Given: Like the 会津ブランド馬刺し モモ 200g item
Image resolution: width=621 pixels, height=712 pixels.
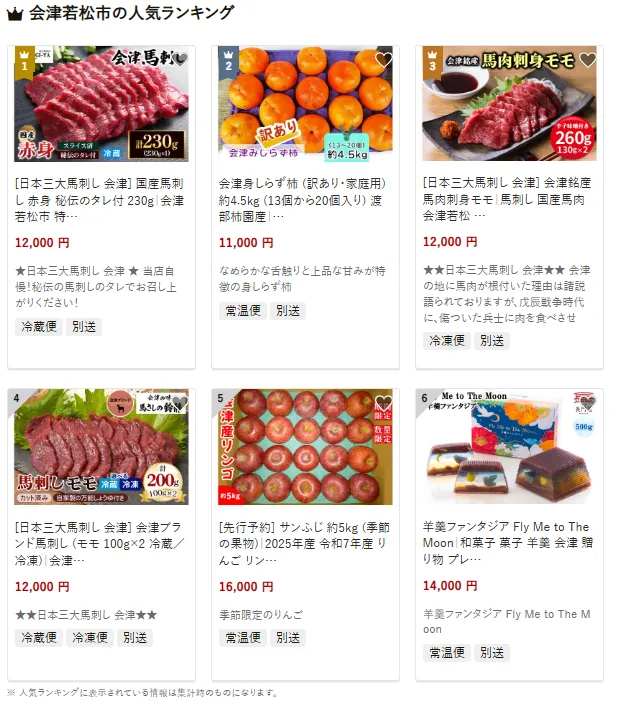Looking at the screenshot, I should tap(181, 403).
